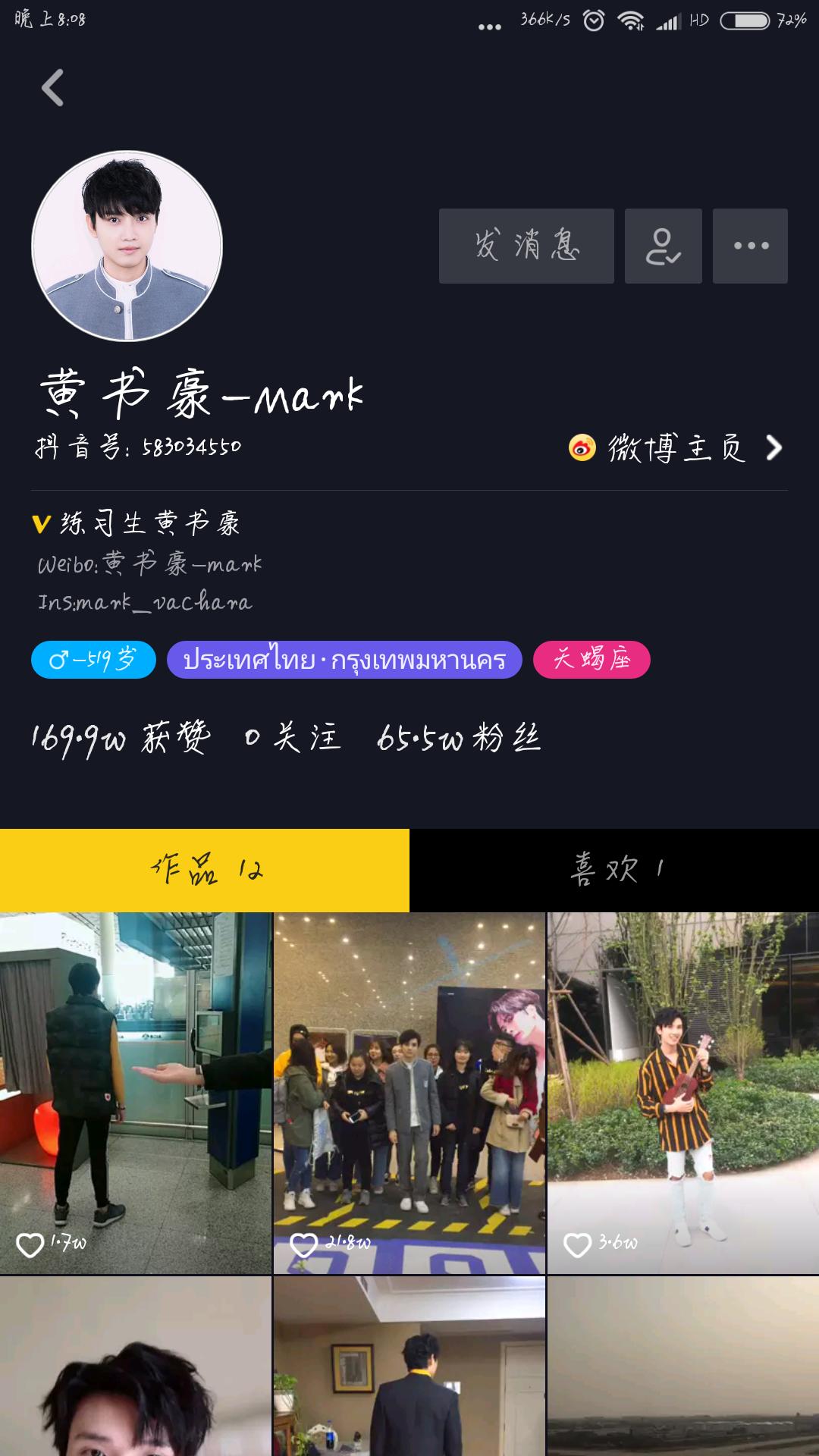This screenshot has height=1456, width=819.
Task: Tap the Weibo logo next to 微博主页
Action: click(580, 449)
